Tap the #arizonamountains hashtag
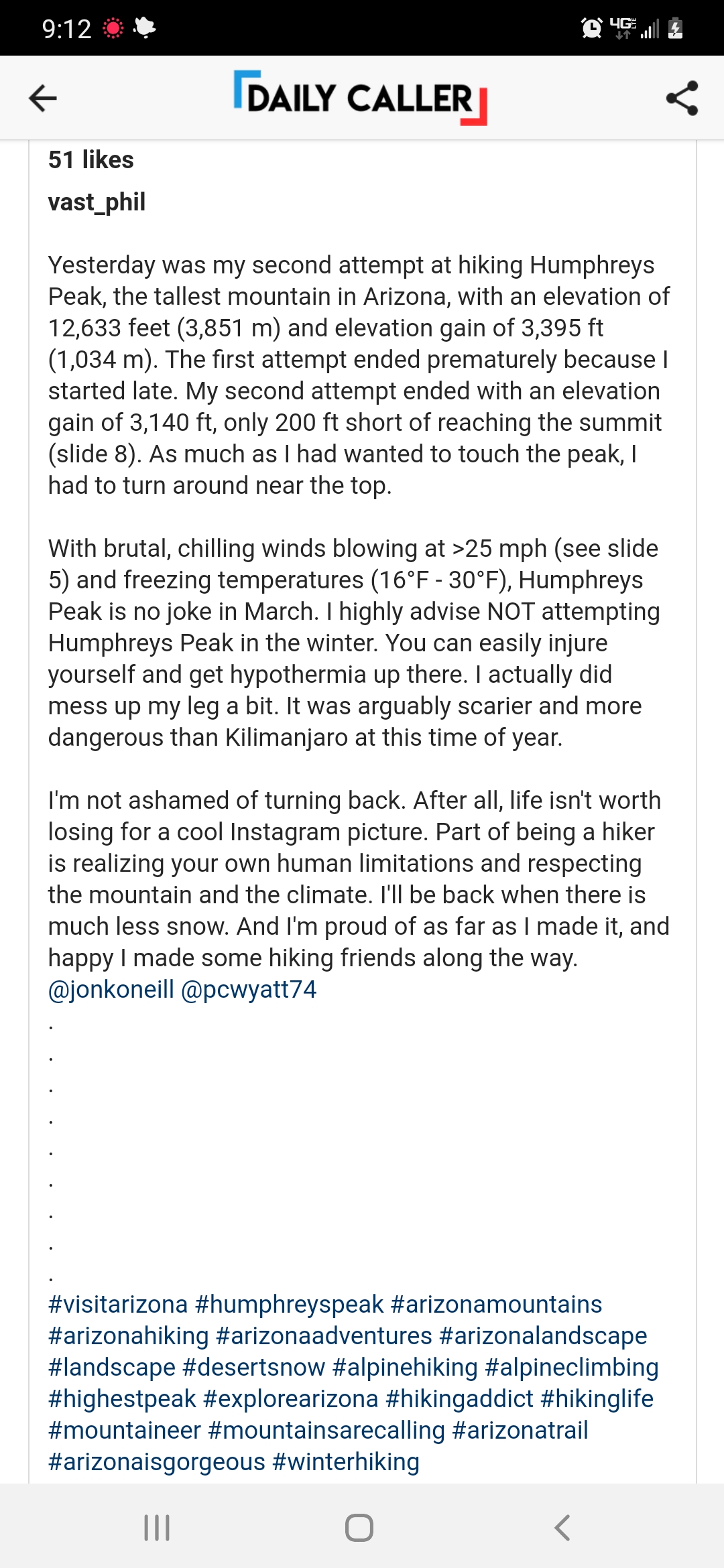Screen dimensions: 724x1568 pos(496,1304)
